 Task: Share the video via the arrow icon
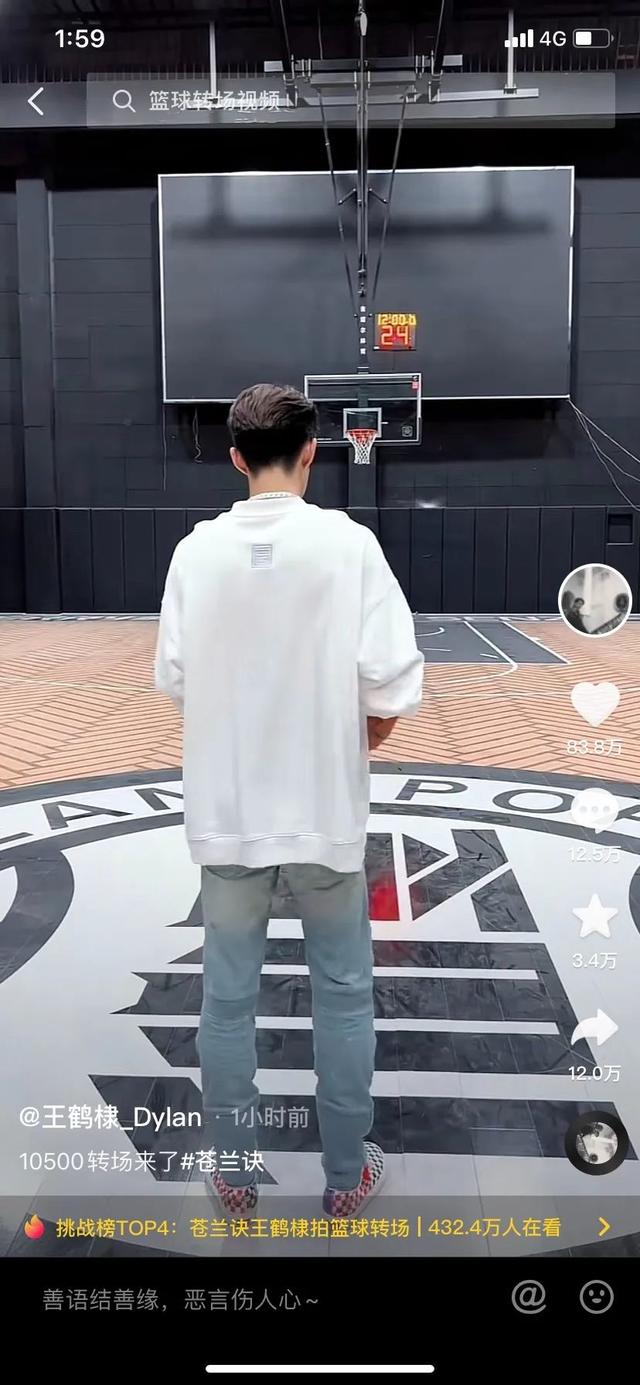(x=594, y=1028)
